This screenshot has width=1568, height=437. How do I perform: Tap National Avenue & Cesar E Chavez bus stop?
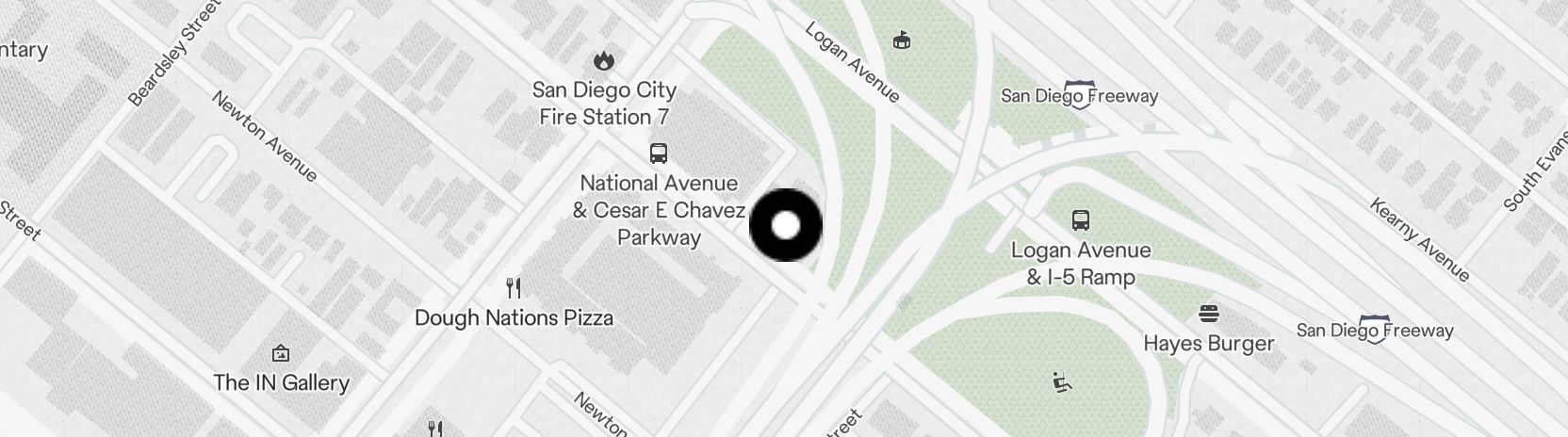click(x=659, y=154)
